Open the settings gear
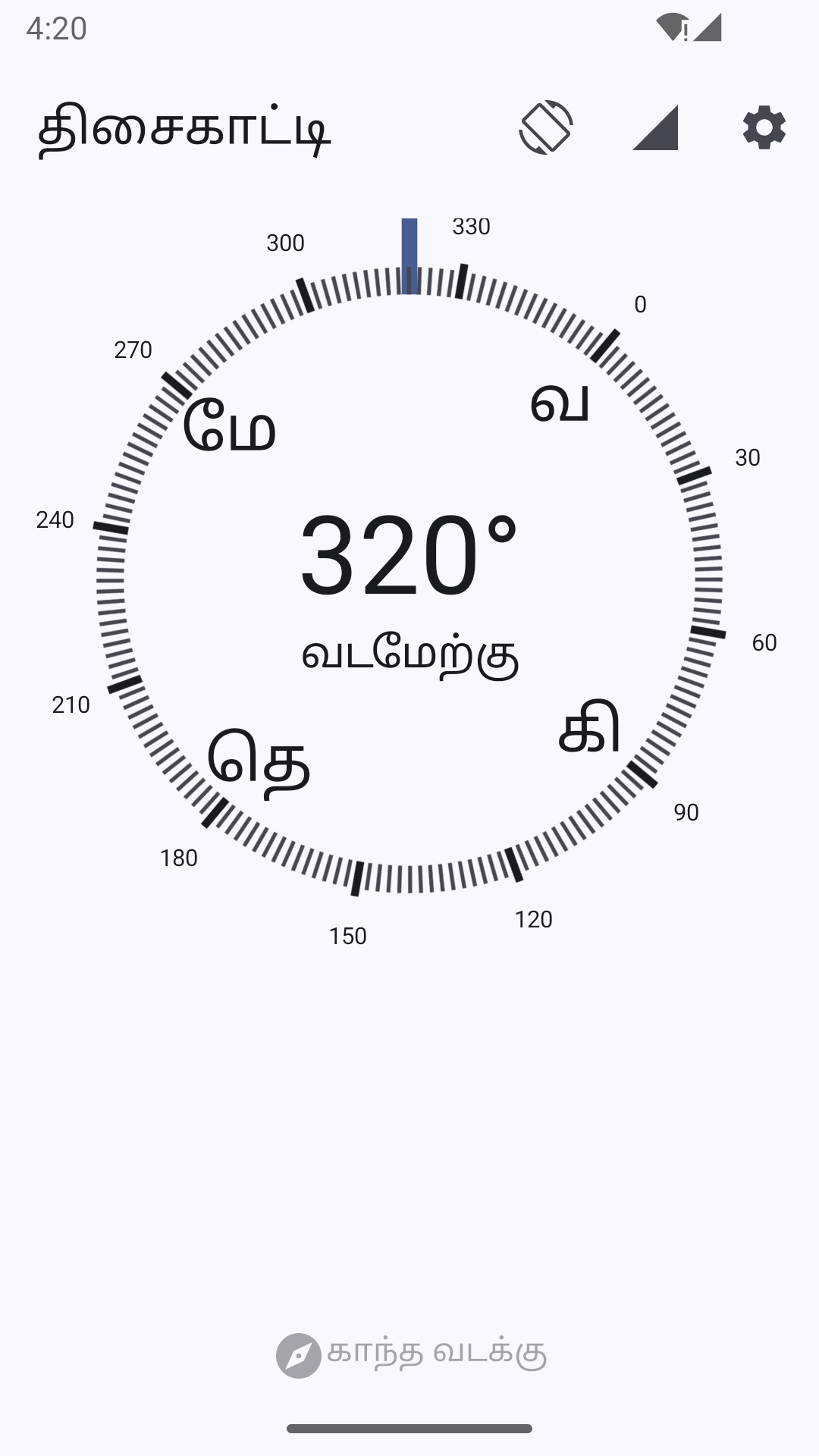Screen dimensions: 819x1456 [x=764, y=127]
